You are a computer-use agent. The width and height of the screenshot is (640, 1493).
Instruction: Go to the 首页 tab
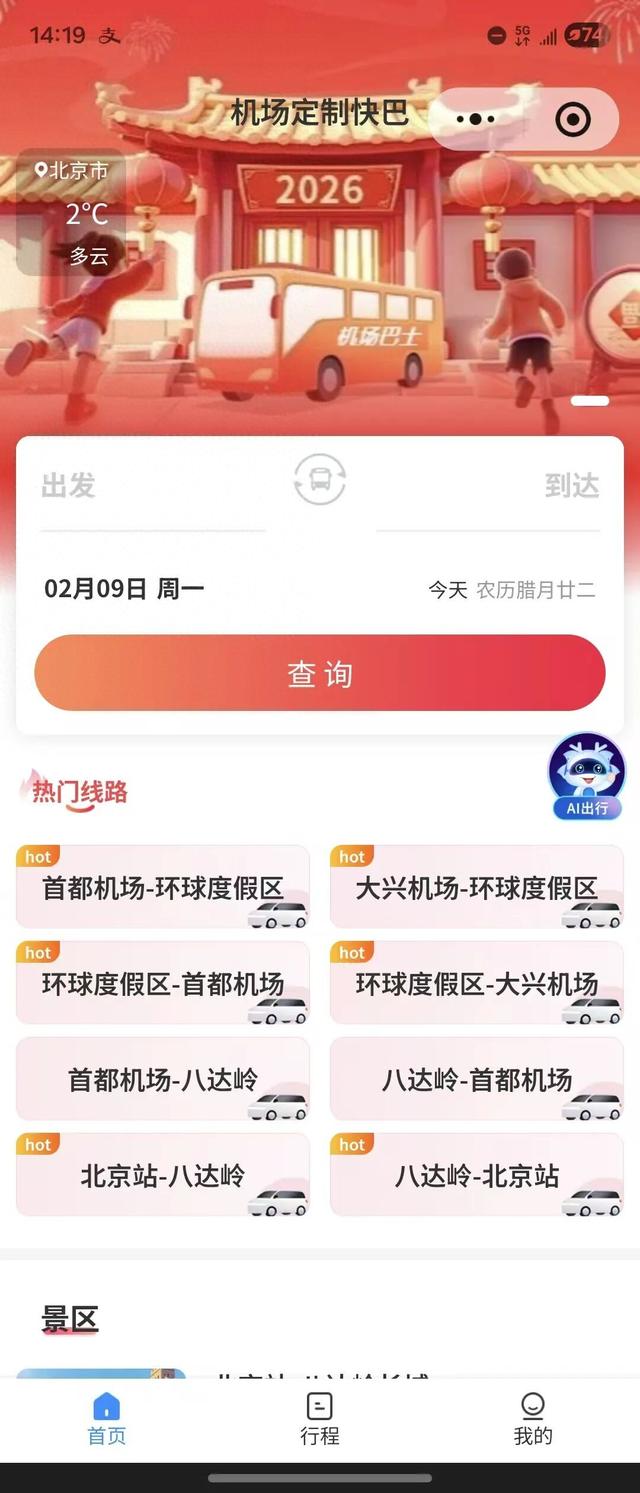tap(106, 1419)
